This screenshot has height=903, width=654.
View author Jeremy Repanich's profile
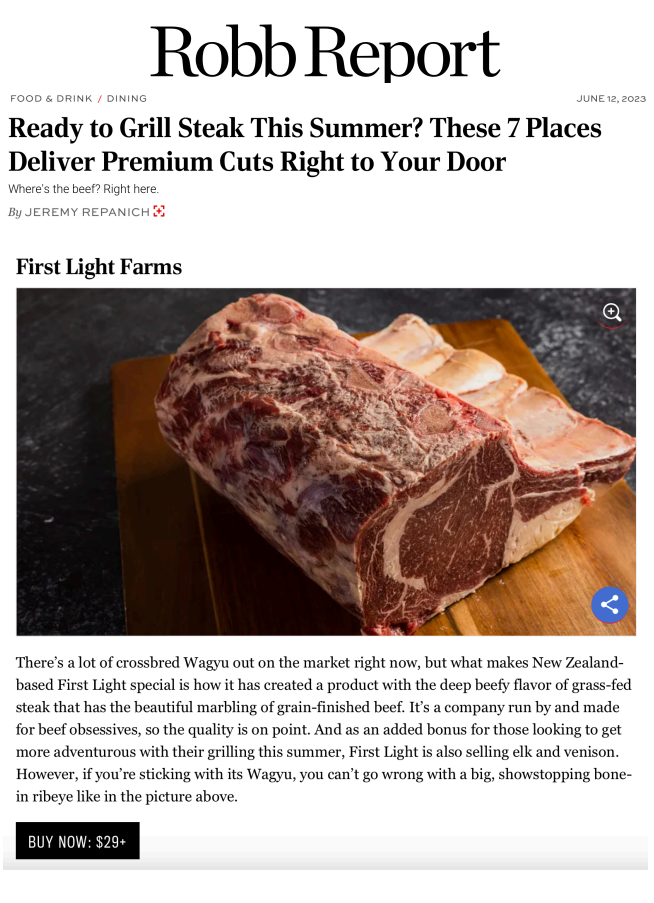coord(87,212)
